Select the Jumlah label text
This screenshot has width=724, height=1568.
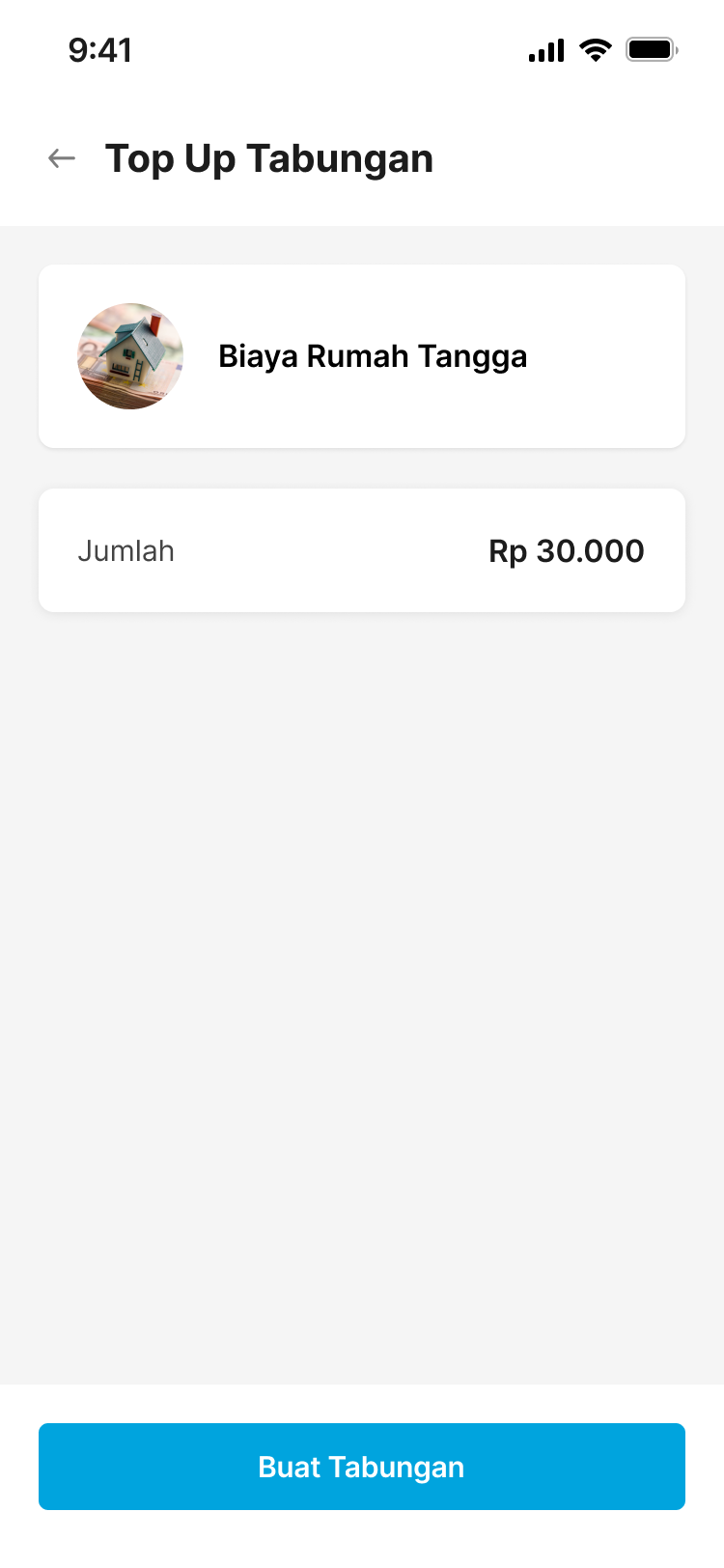click(x=126, y=550)
